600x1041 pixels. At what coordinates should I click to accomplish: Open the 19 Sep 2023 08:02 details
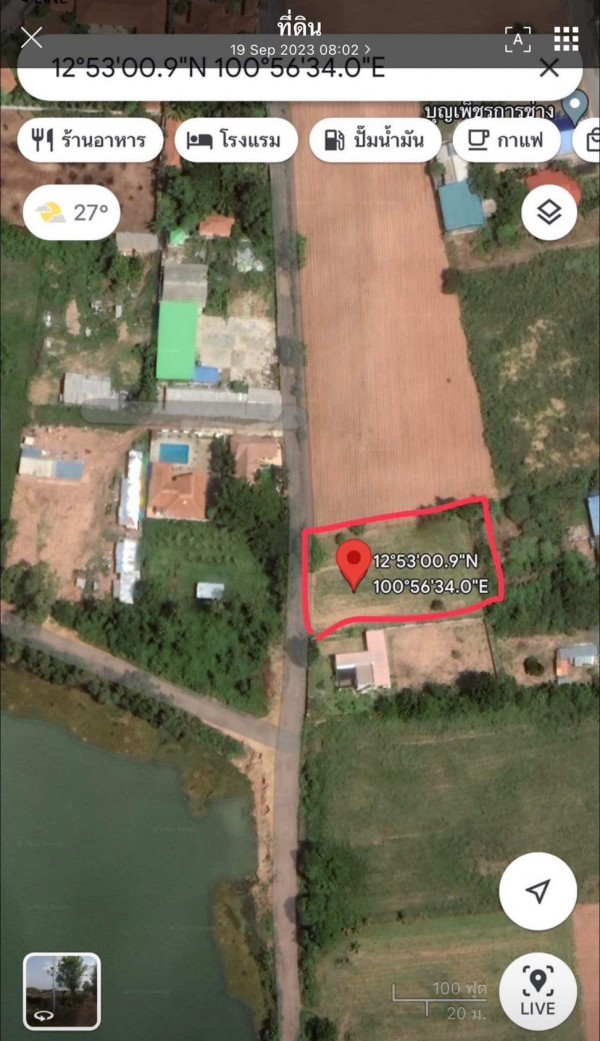click(x=300, y=48)
